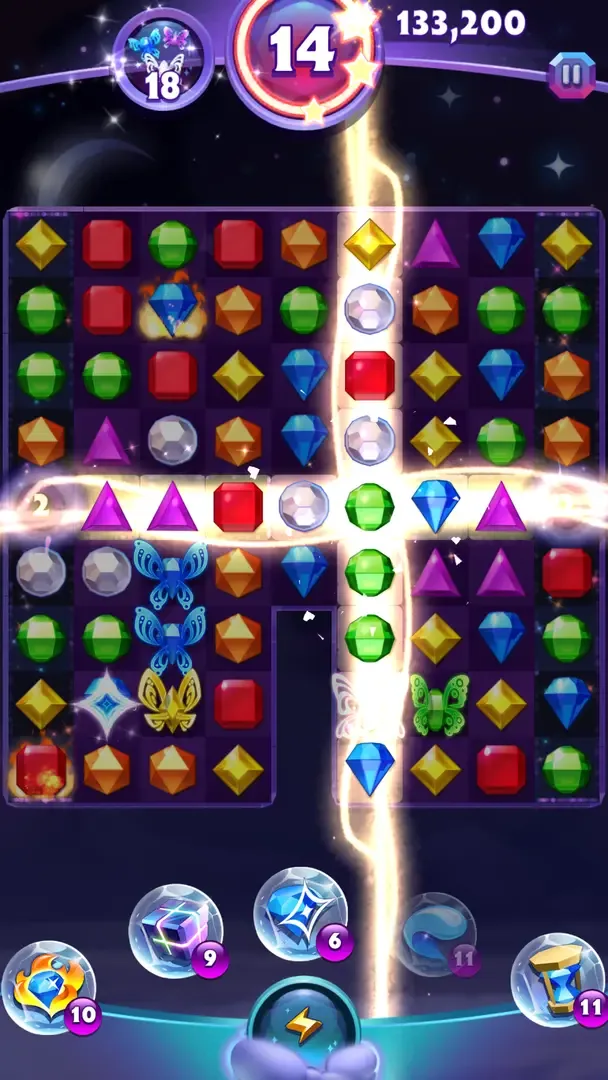Select the yellow butterfly gem
This screenshot has width=608, height=1080.
pos(171,701)
